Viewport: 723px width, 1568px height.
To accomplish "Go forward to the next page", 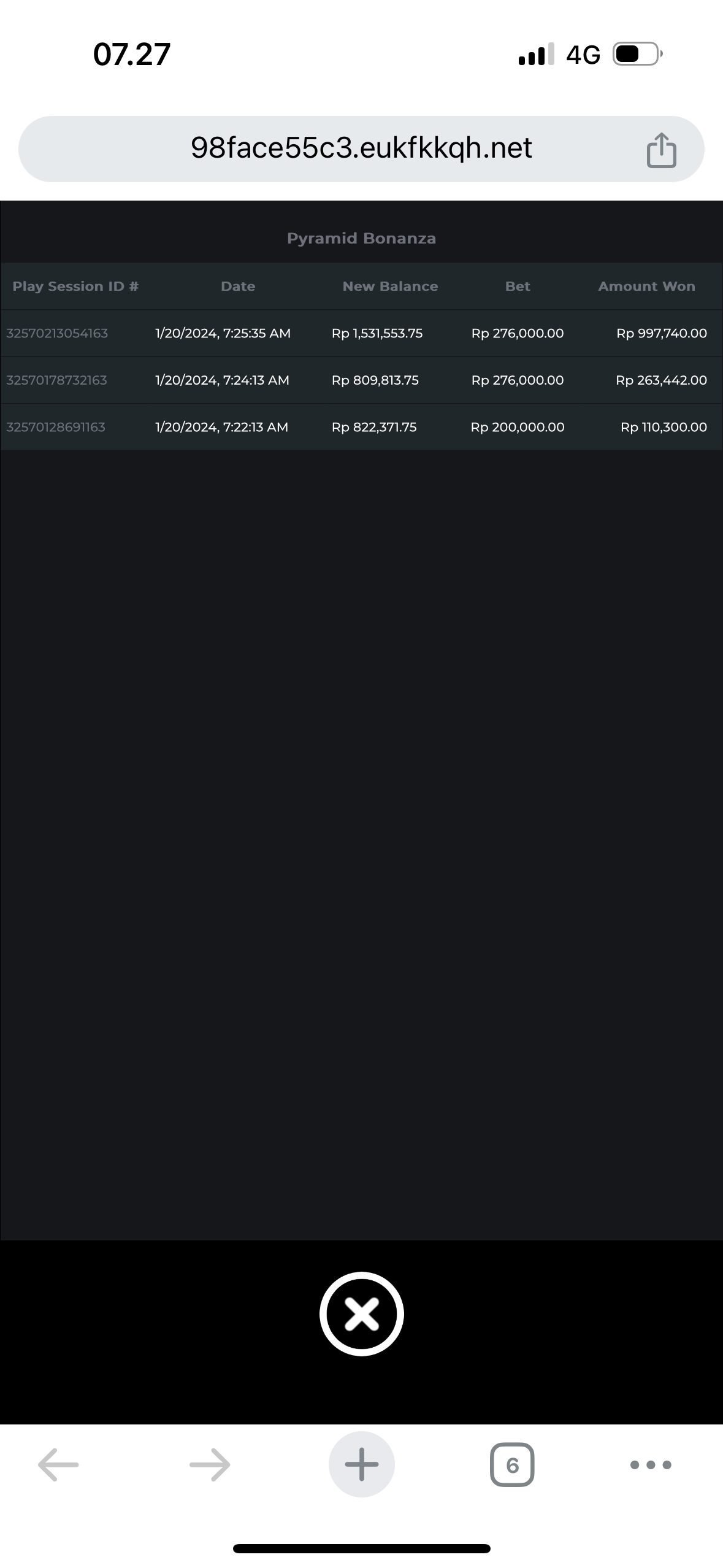I will [210, 1465].
